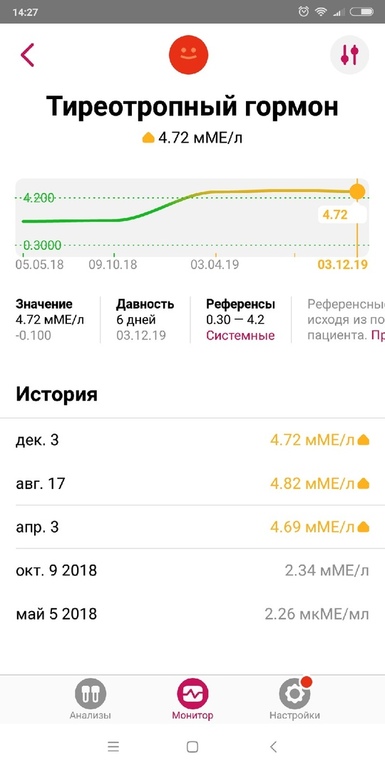Switch to the Настройки tab
The width and height of the screenshot is (385, 770).
295,699
